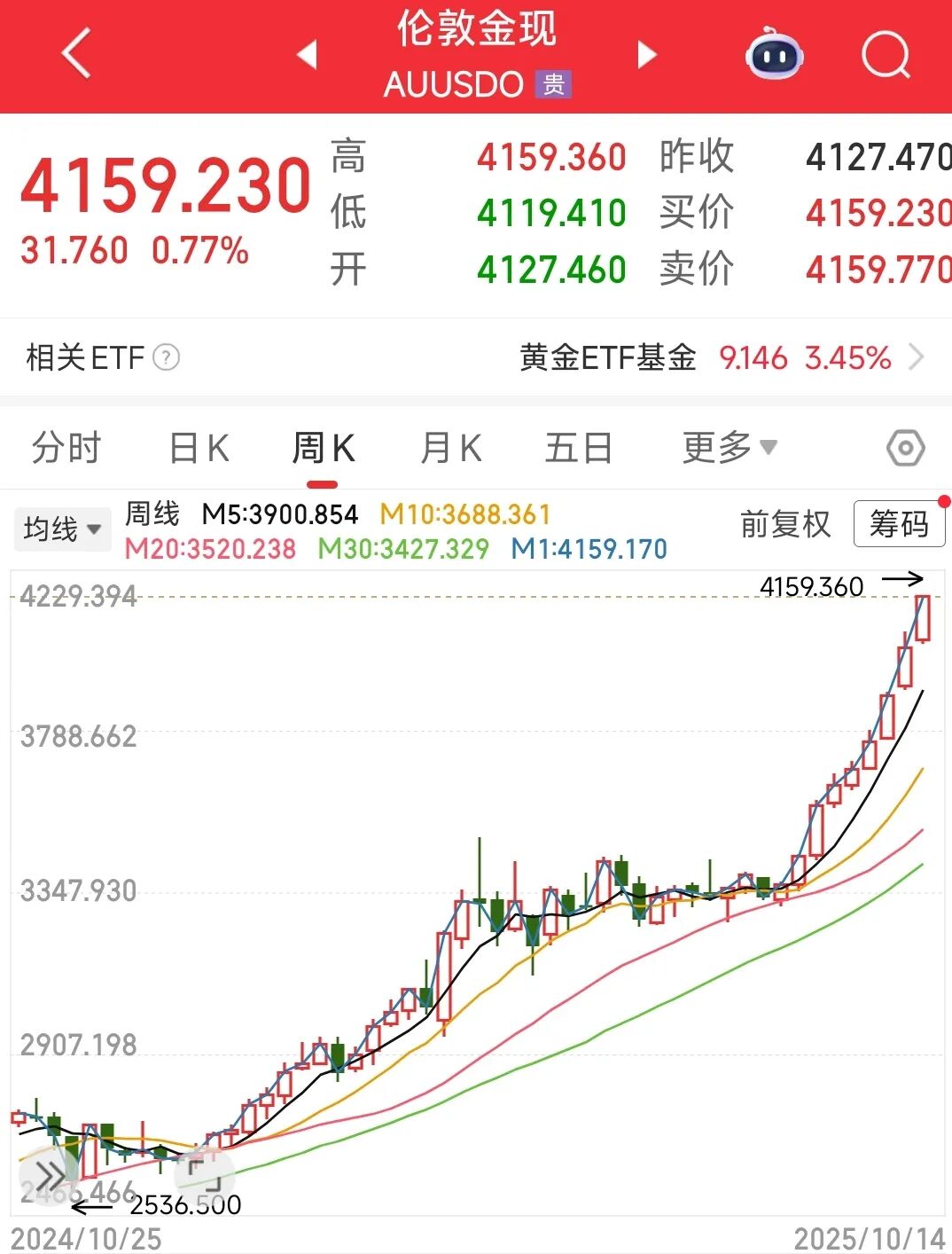Go back using the header arrow
The height and width of the screenshot is (1254, 952).
coord(76,54)
